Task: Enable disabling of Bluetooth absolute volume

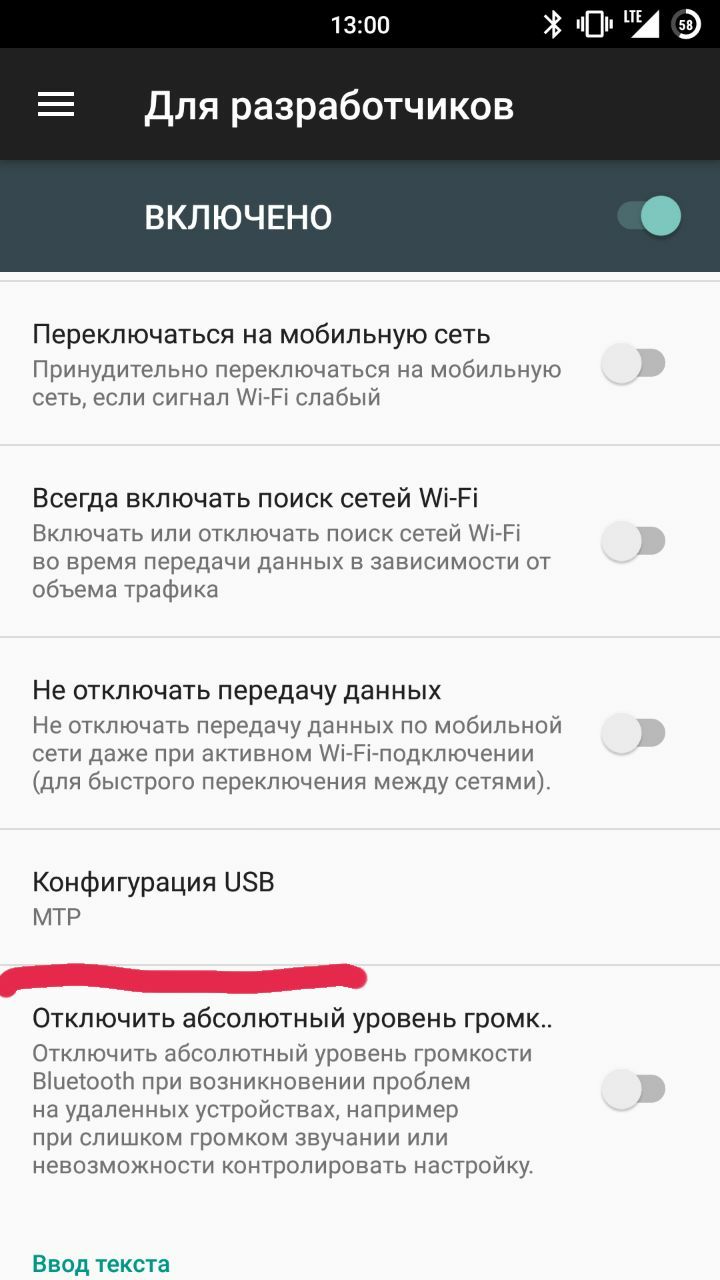Action: [633, 1088]
